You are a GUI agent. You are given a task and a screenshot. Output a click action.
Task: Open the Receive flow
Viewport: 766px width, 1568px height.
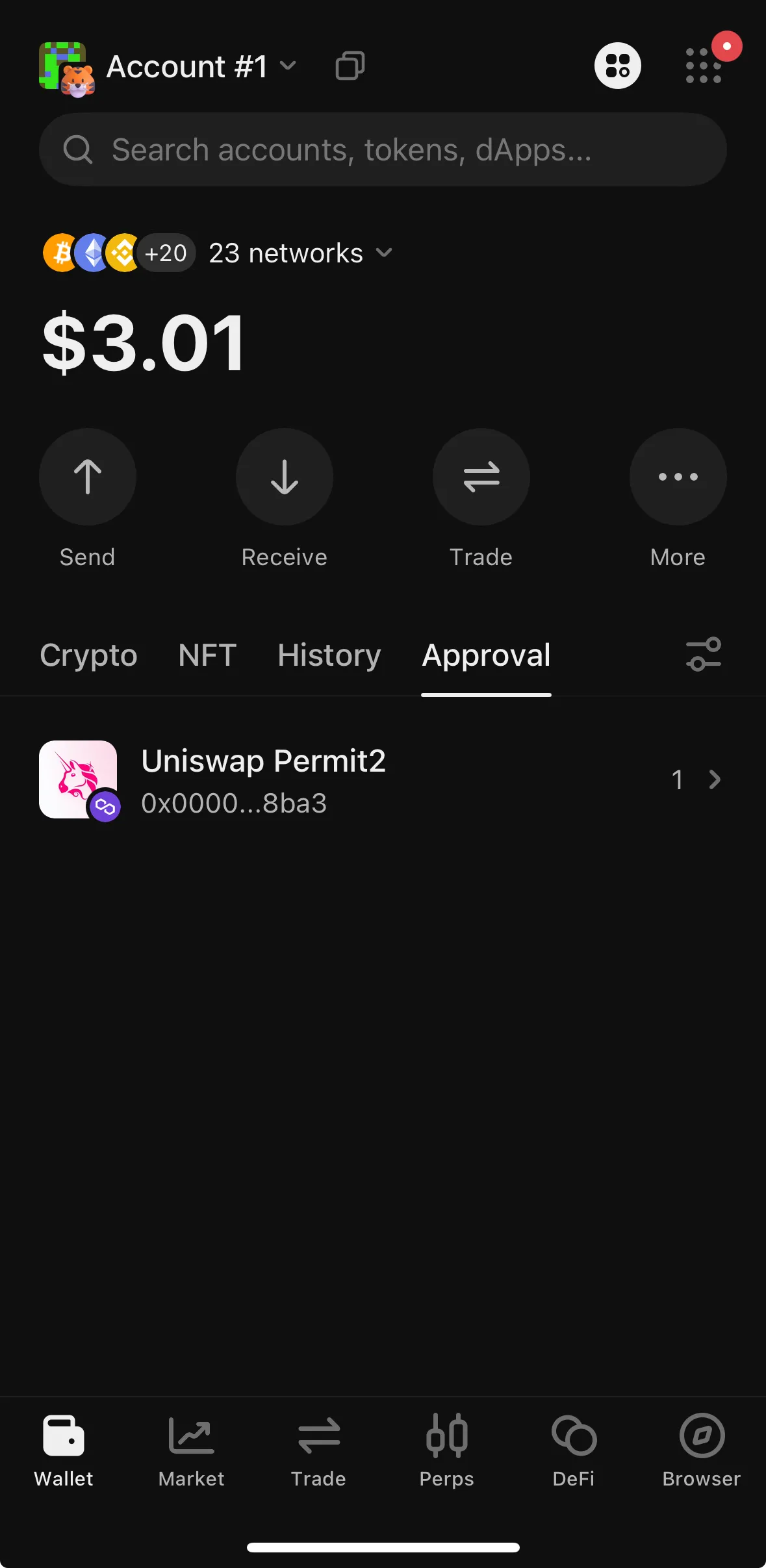coord(284,477)
